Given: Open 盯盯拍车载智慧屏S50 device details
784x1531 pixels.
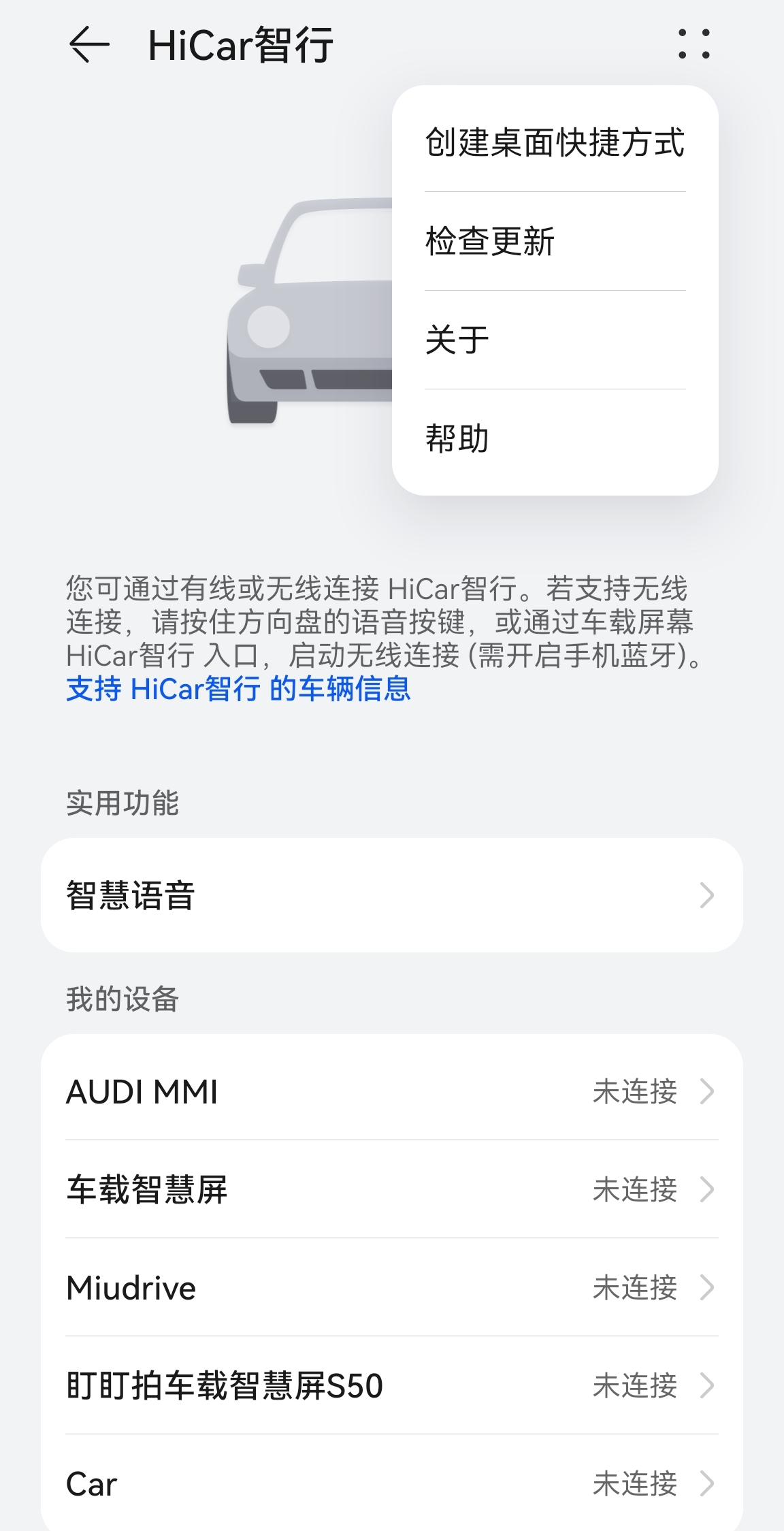Looking at the screenshot, I should 392,1385.
